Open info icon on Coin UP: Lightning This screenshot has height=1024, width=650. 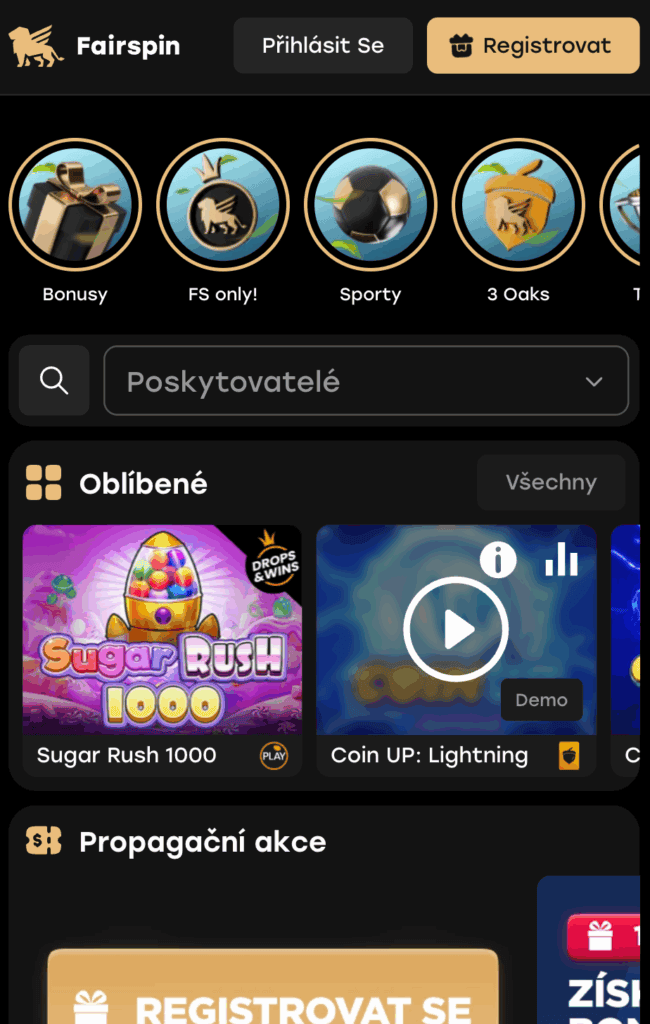pyautogui.click(x=497, y=560)
